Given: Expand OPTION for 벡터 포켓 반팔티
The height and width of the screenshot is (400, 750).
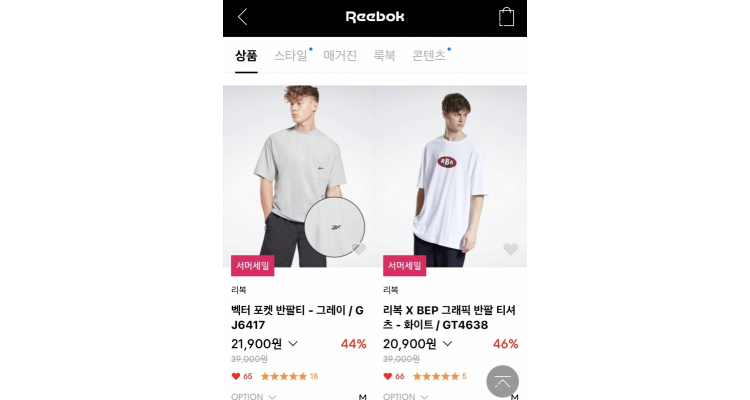Looking at the screenshot, I should [254, 397].
